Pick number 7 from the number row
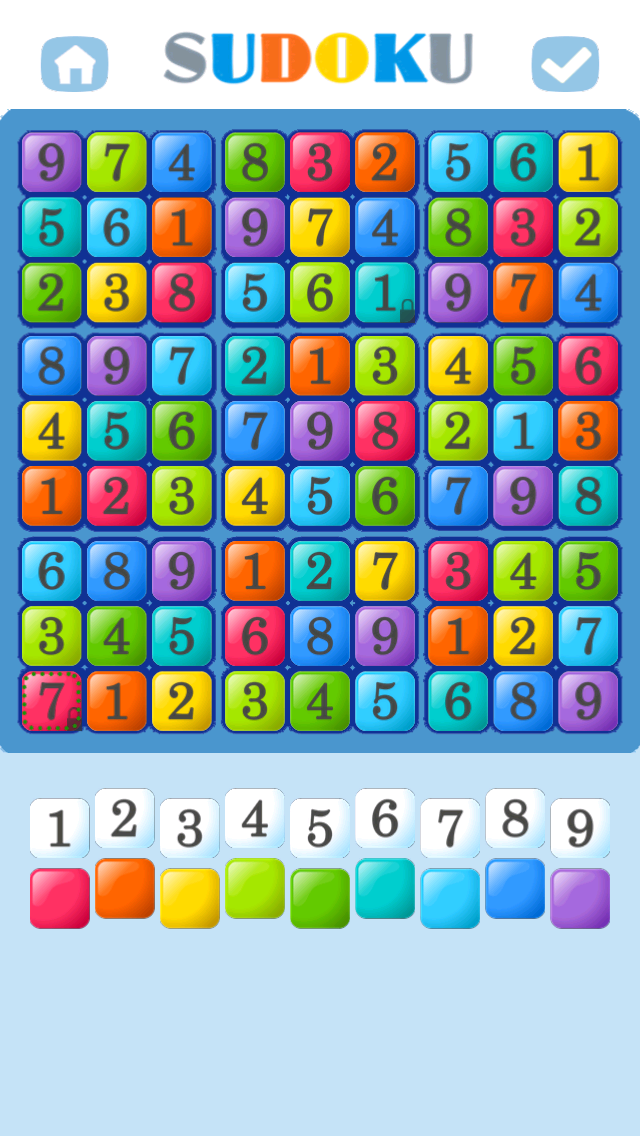 (x=450, y=828)
